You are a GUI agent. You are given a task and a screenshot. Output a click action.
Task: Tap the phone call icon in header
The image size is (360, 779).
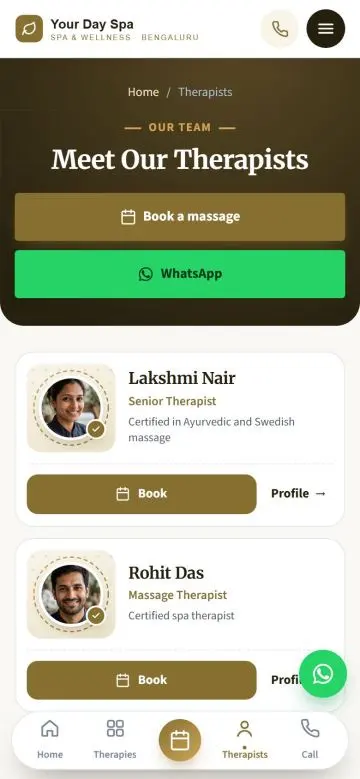coord(280,29)
